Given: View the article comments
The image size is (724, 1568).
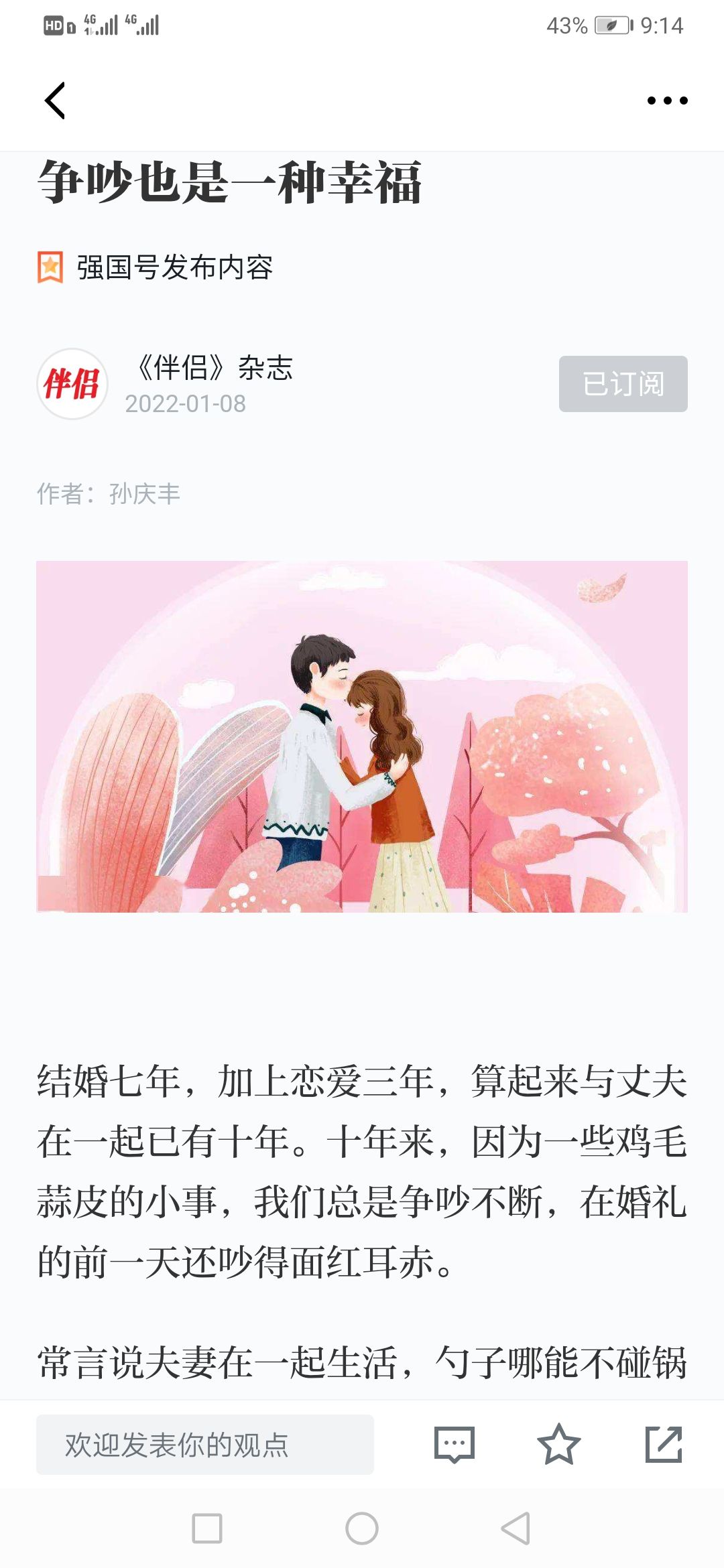Looking at the screenshot, I should coord(455,1444).
